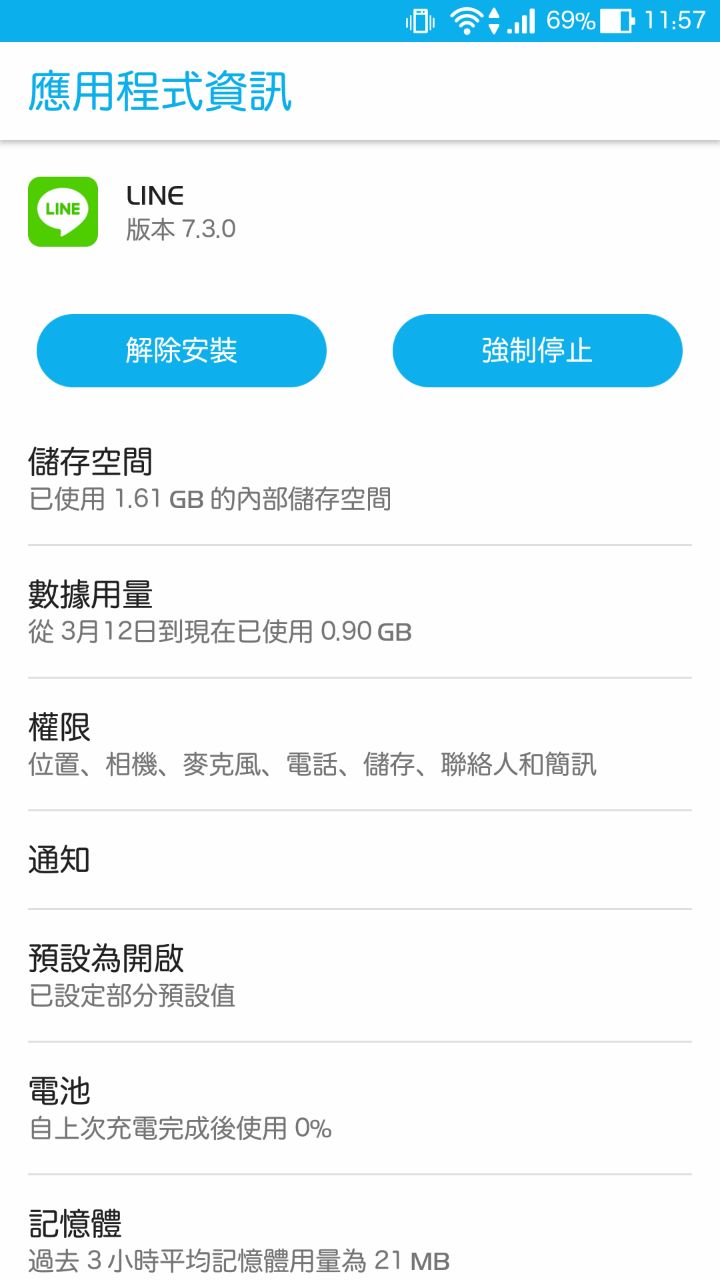View 數據用量 data usage details
Screen dimensions: 720x1280
point(360,612)
